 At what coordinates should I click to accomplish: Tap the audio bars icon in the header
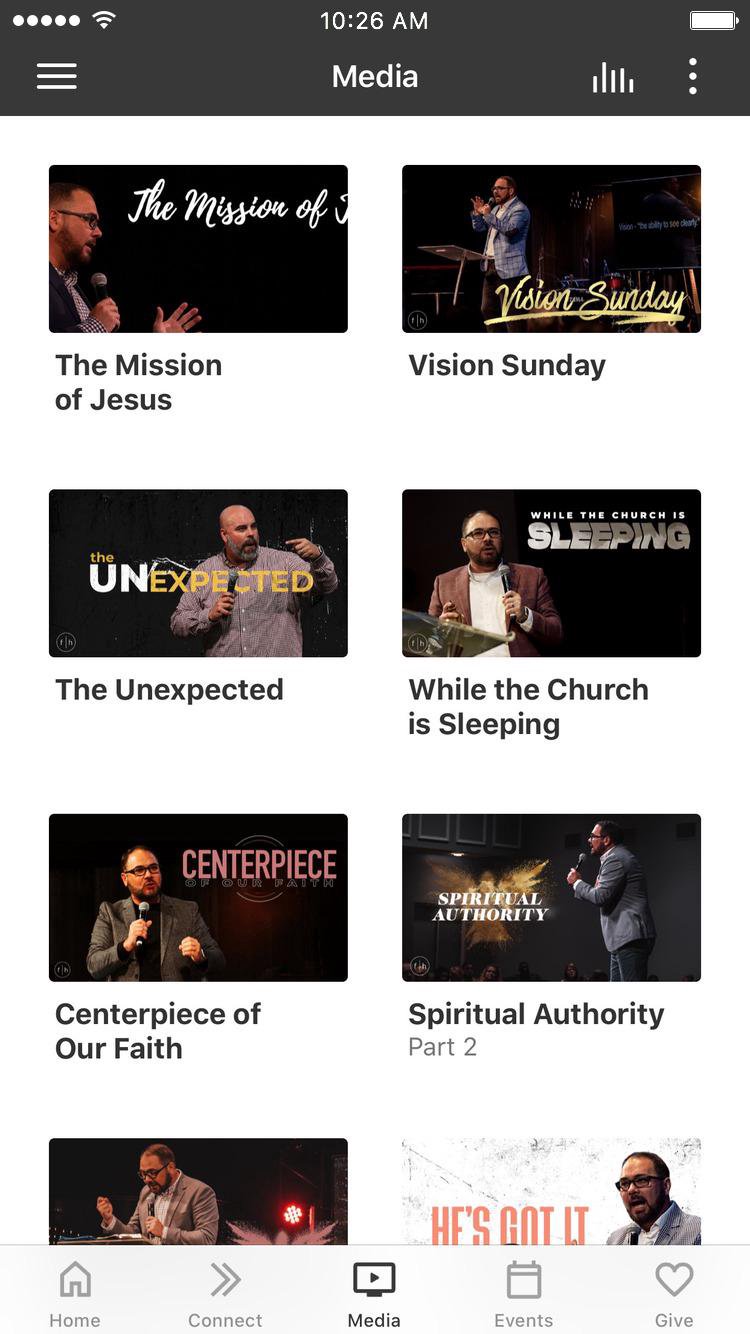[x=612, y=77]
